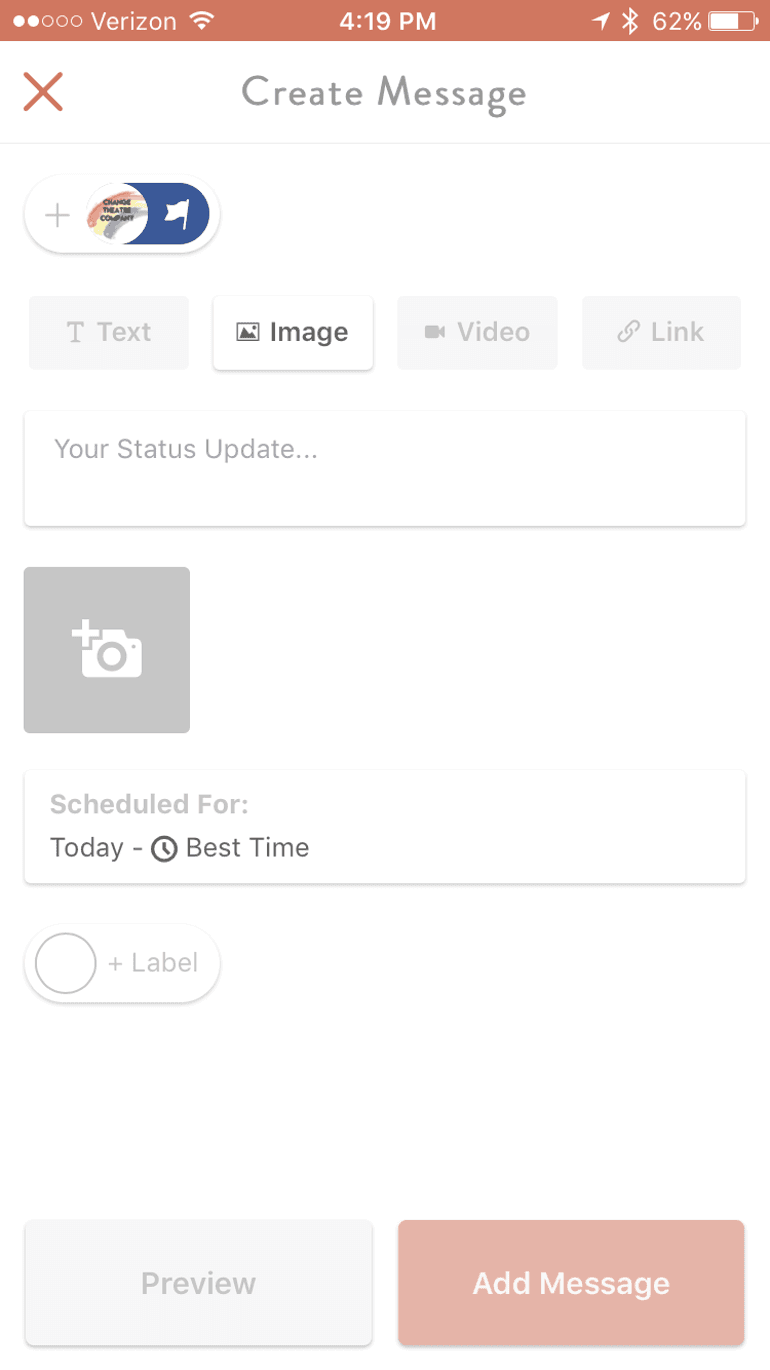Open the Scheduled For time picker
Image resolution: width=770 pixels, height=1370 pixels.
(385, 827)
